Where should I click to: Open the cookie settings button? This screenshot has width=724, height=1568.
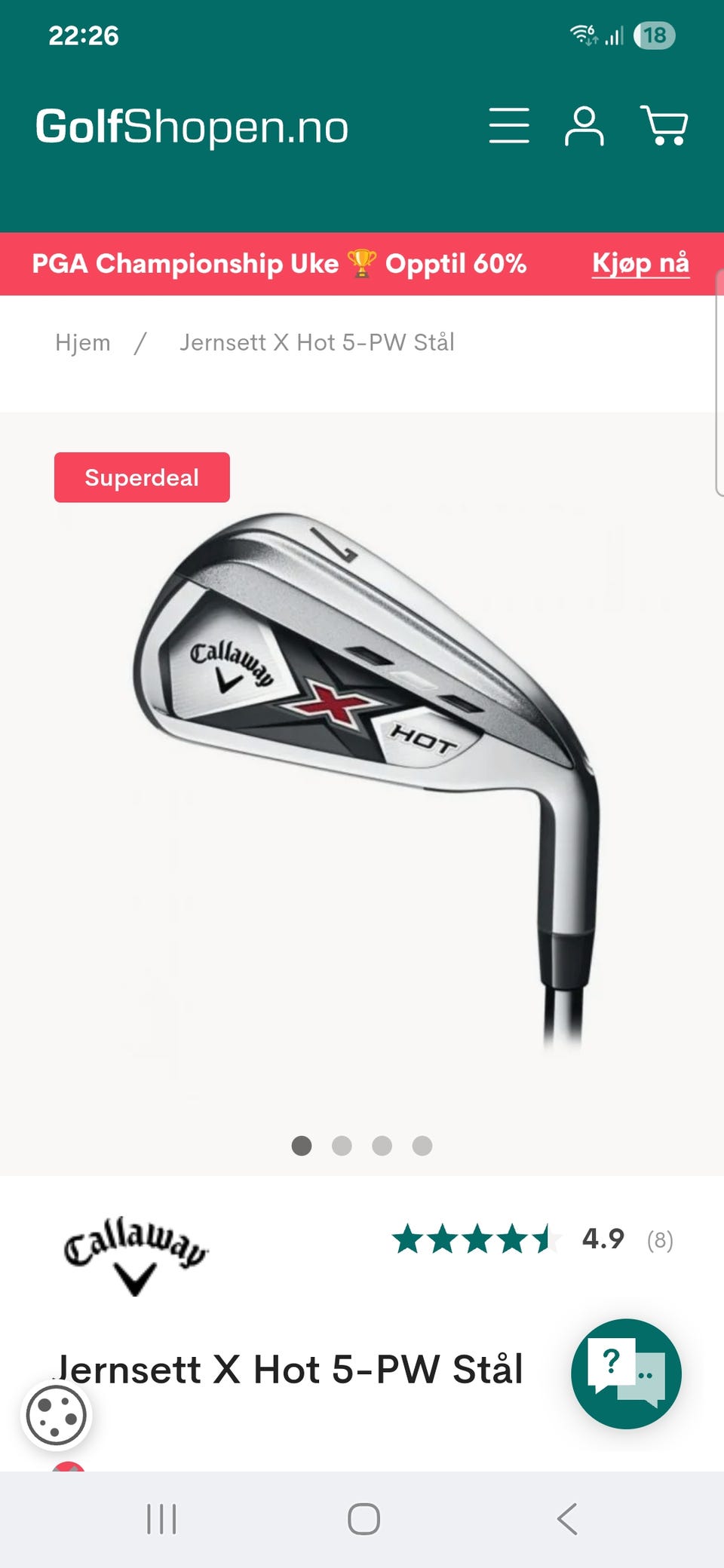57,1416
